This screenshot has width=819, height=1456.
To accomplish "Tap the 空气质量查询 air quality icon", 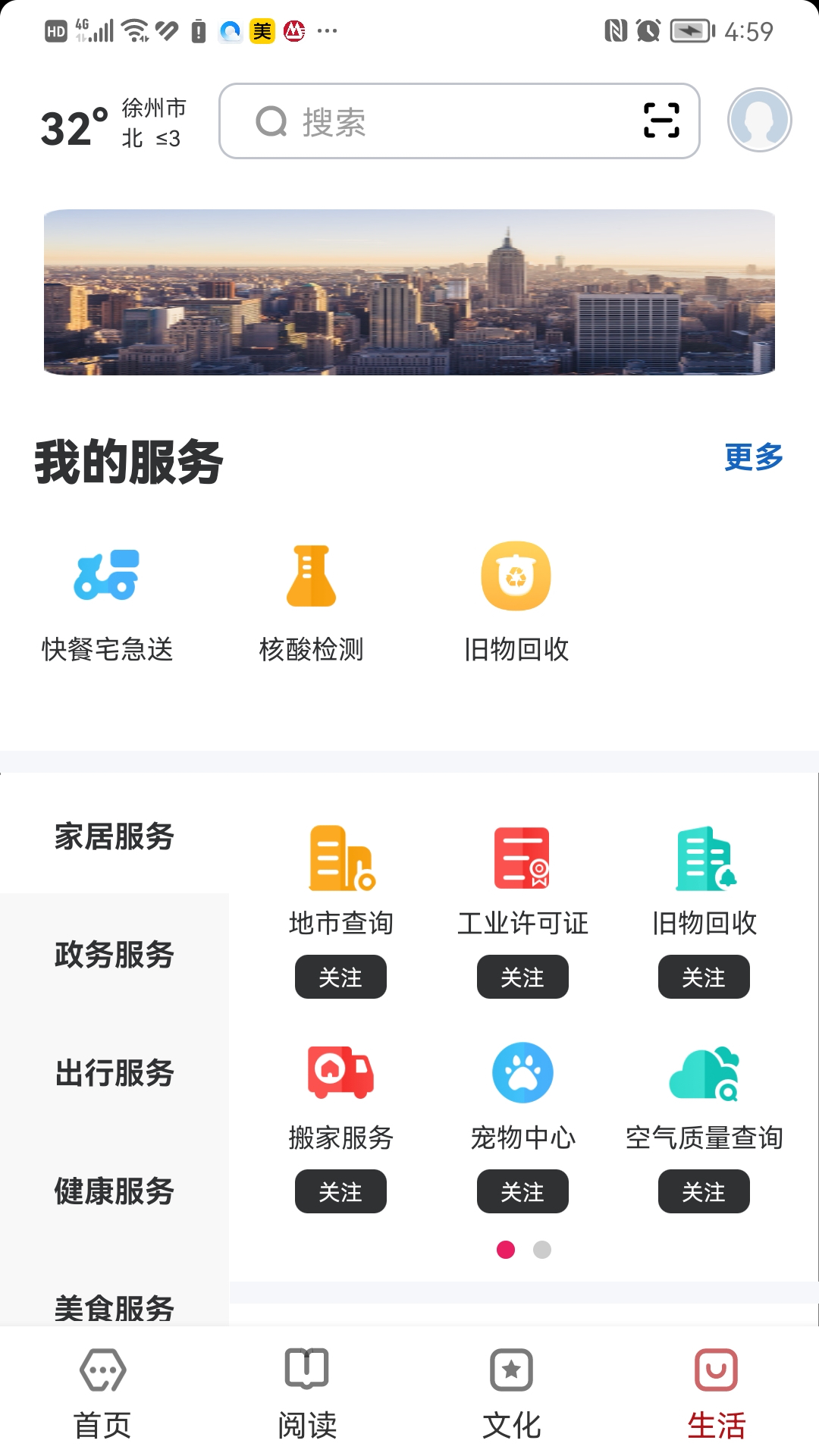I will [x=704, y=1073].
